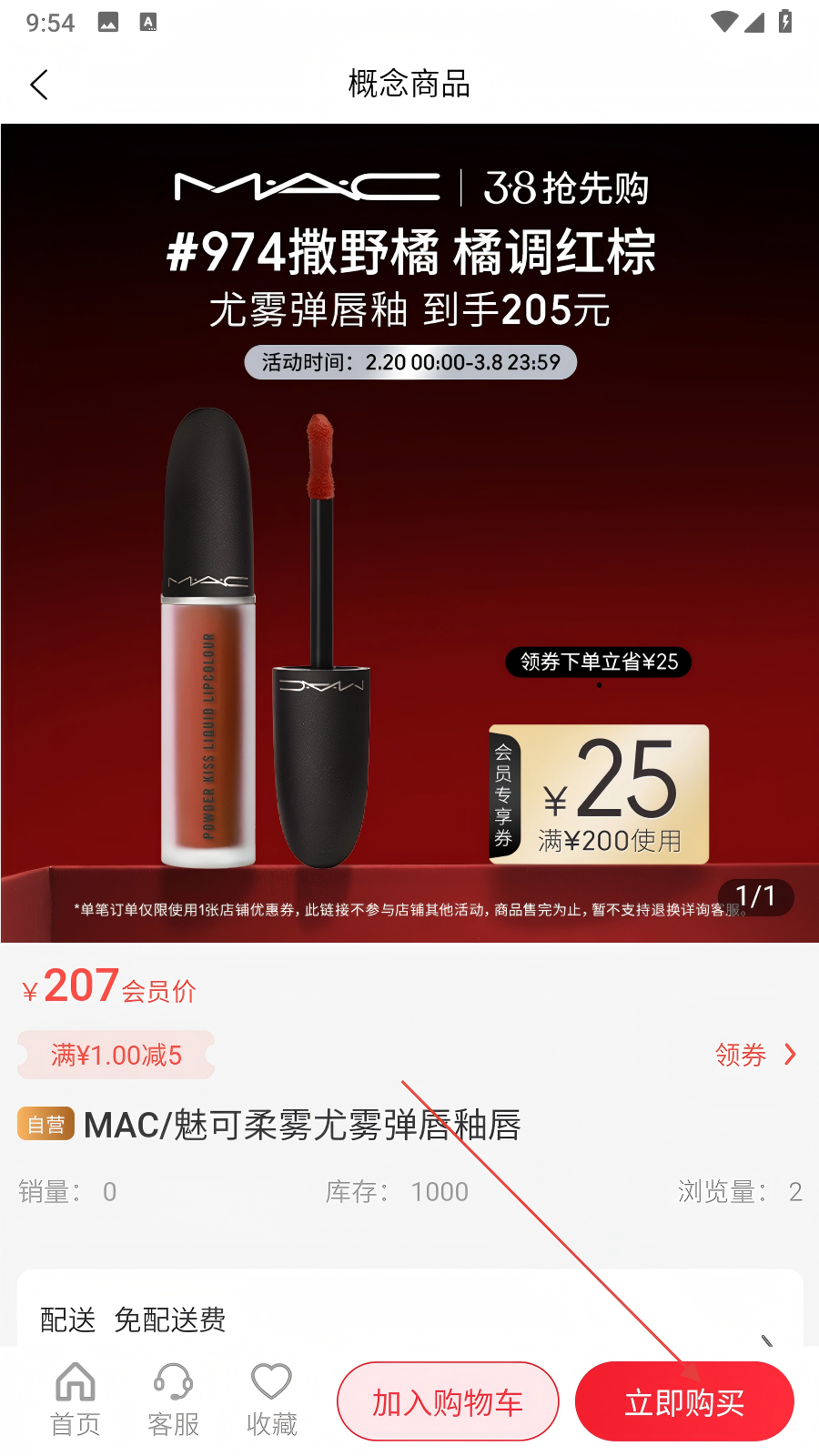Contact 客服 customer service
The height and width of the screenshot is (1456, 819).
click(x=173, y=1400)
